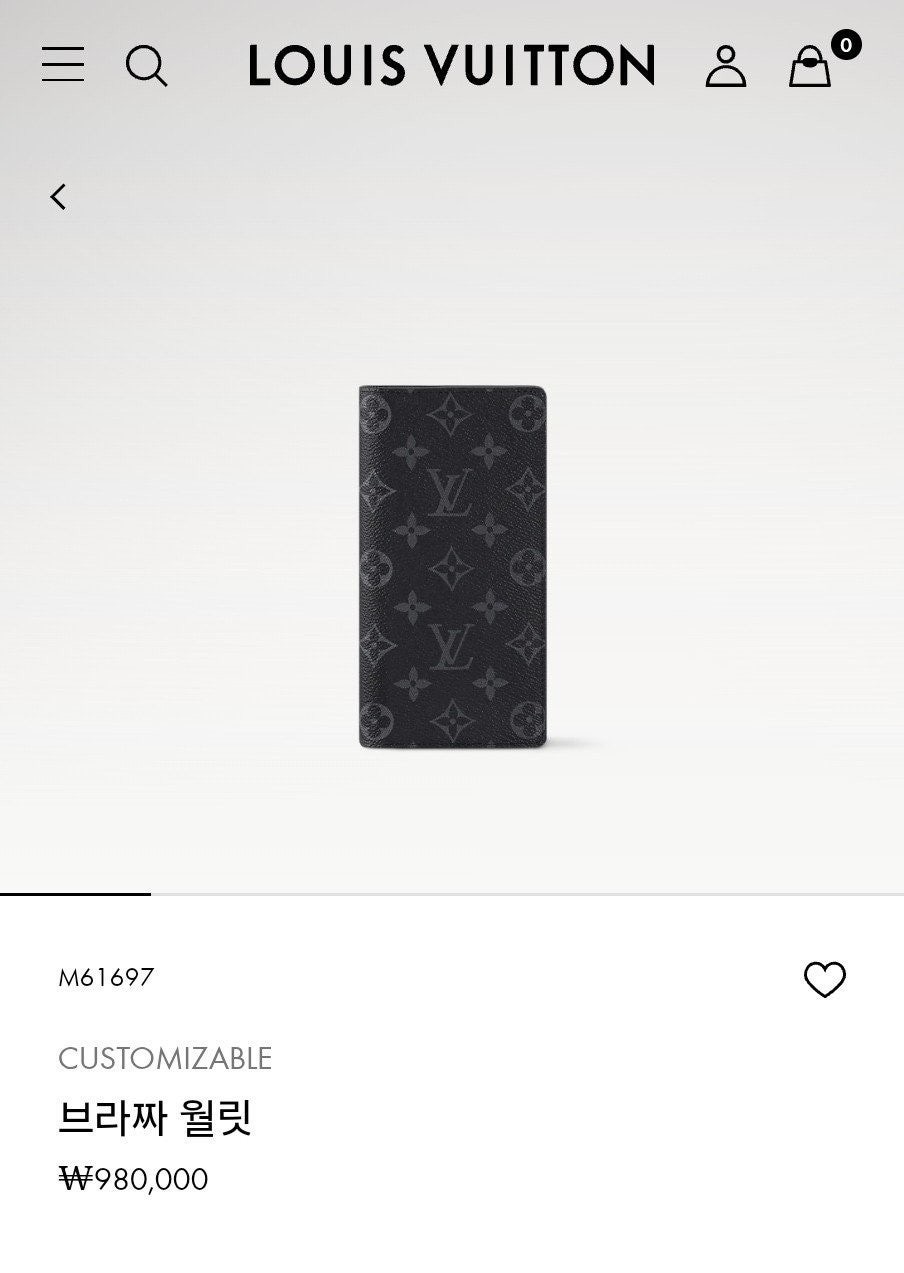Add wallet to wishlist heart
This screenshot has height=1273, width=904.
pos(825,979)
